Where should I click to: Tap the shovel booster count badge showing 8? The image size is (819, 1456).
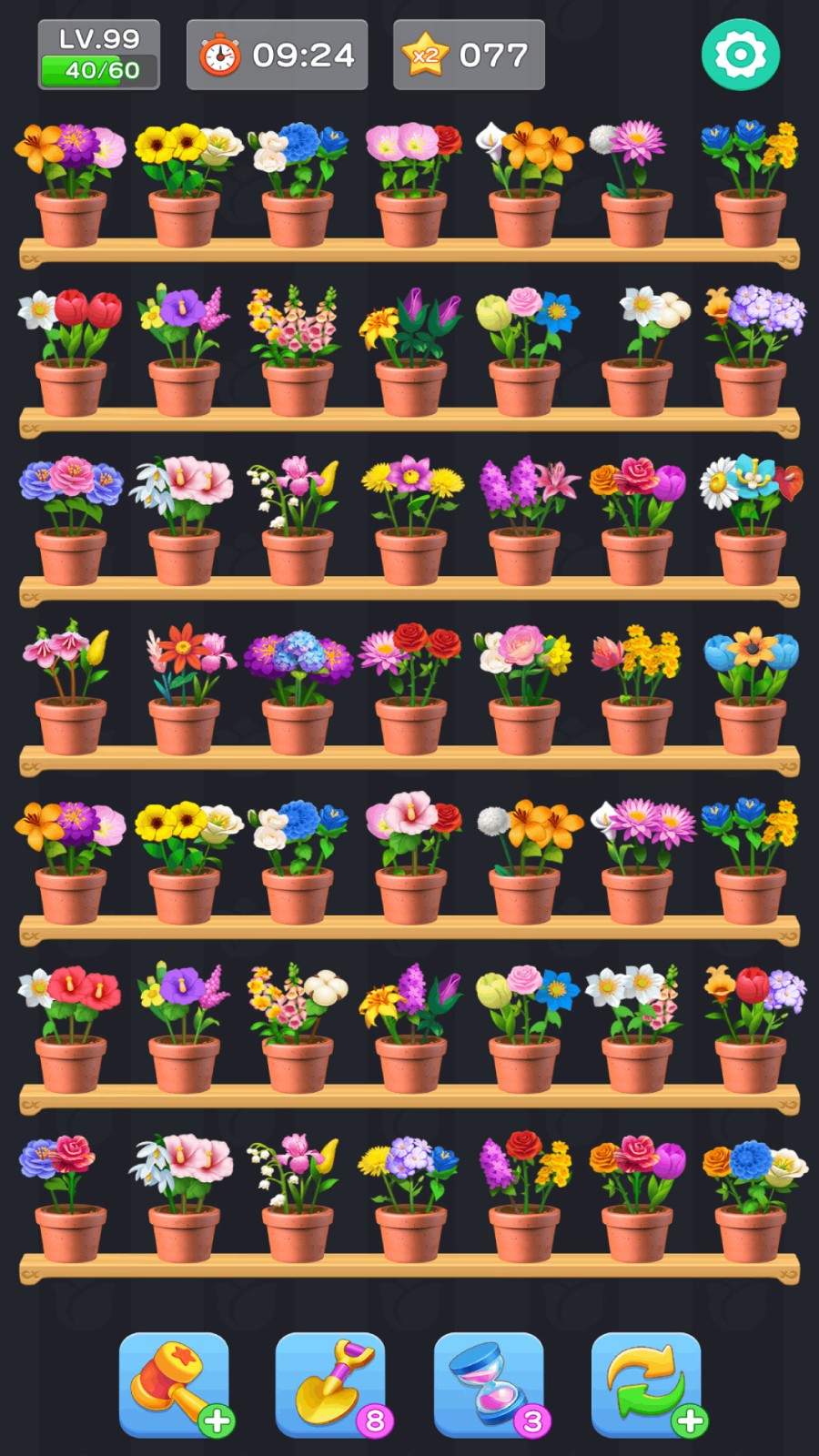(x=373, y=1420)
